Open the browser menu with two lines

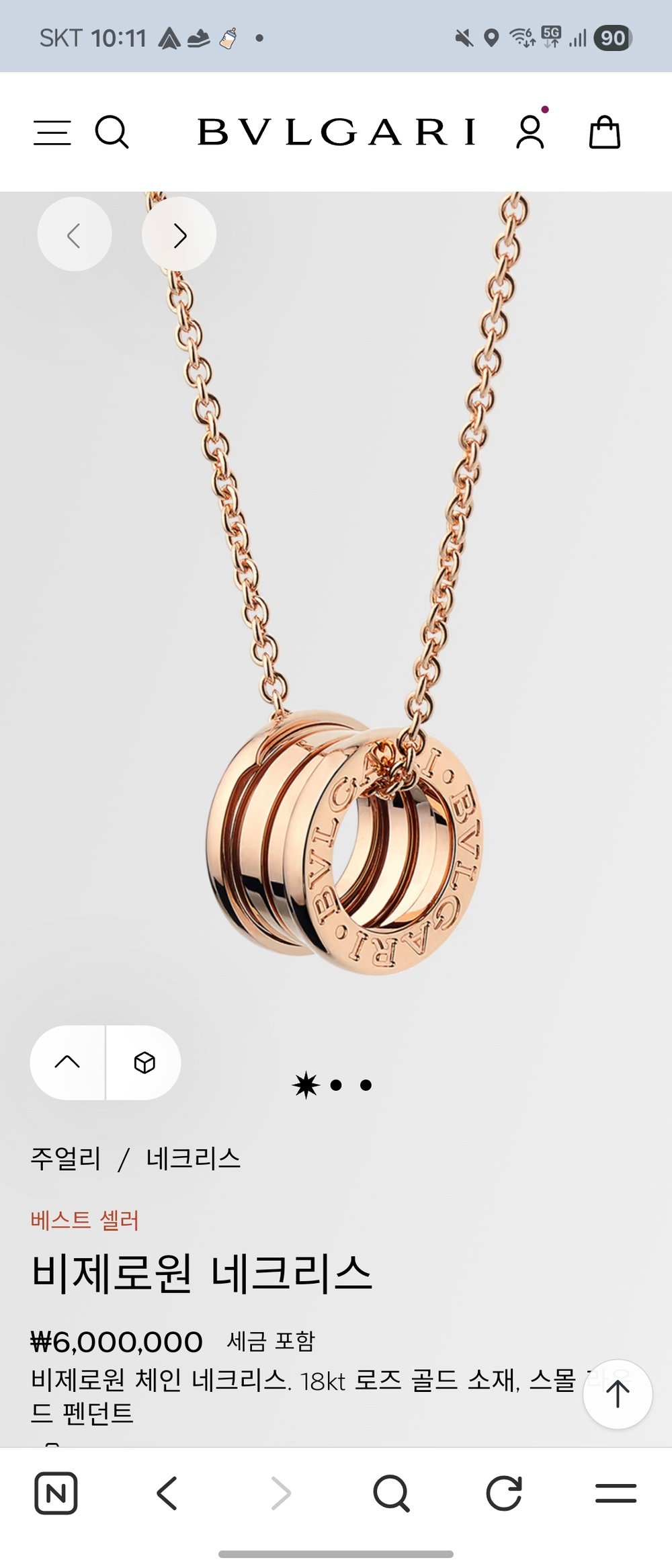(616, 1493)
